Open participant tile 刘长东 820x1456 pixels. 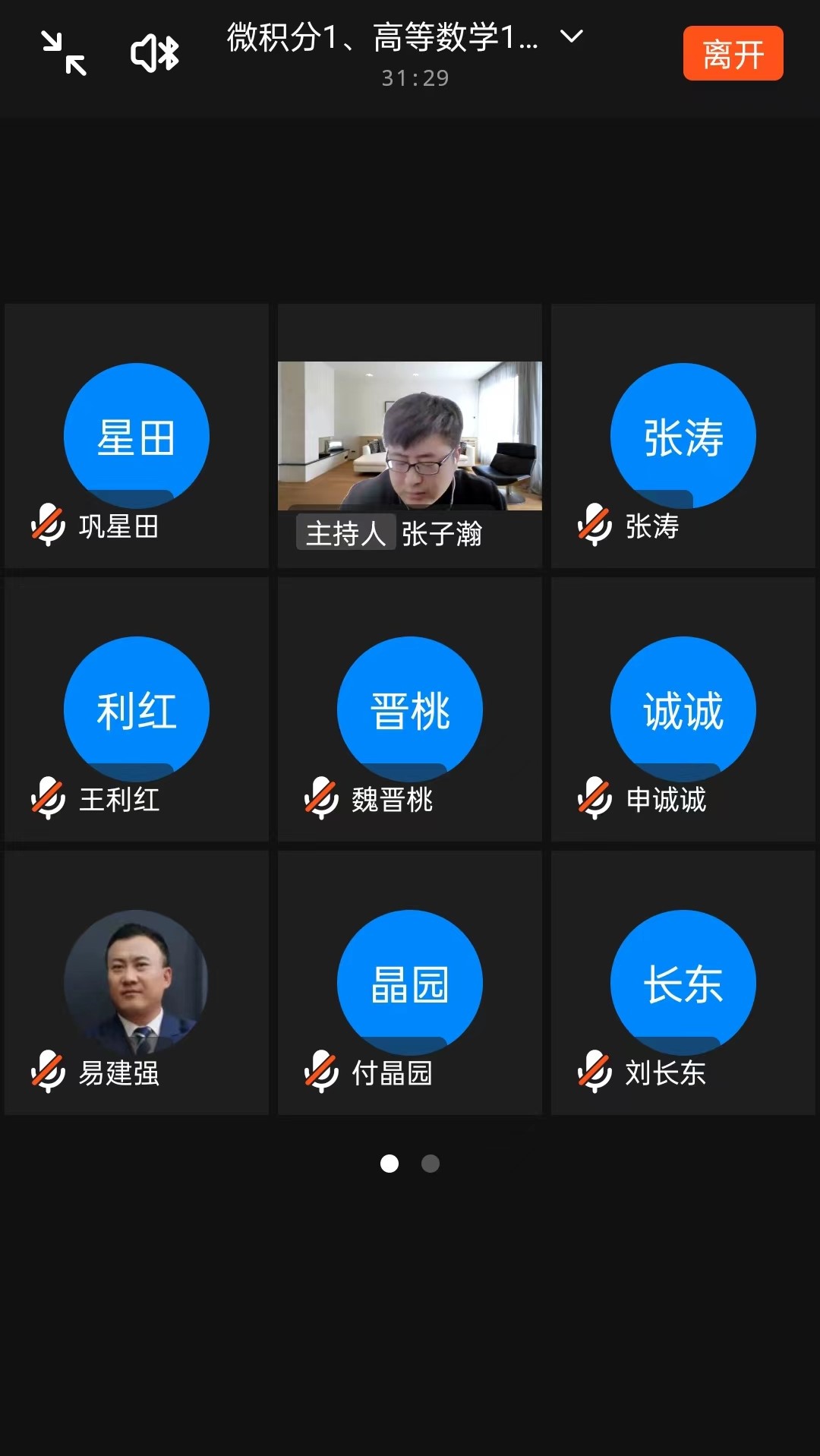683,983
